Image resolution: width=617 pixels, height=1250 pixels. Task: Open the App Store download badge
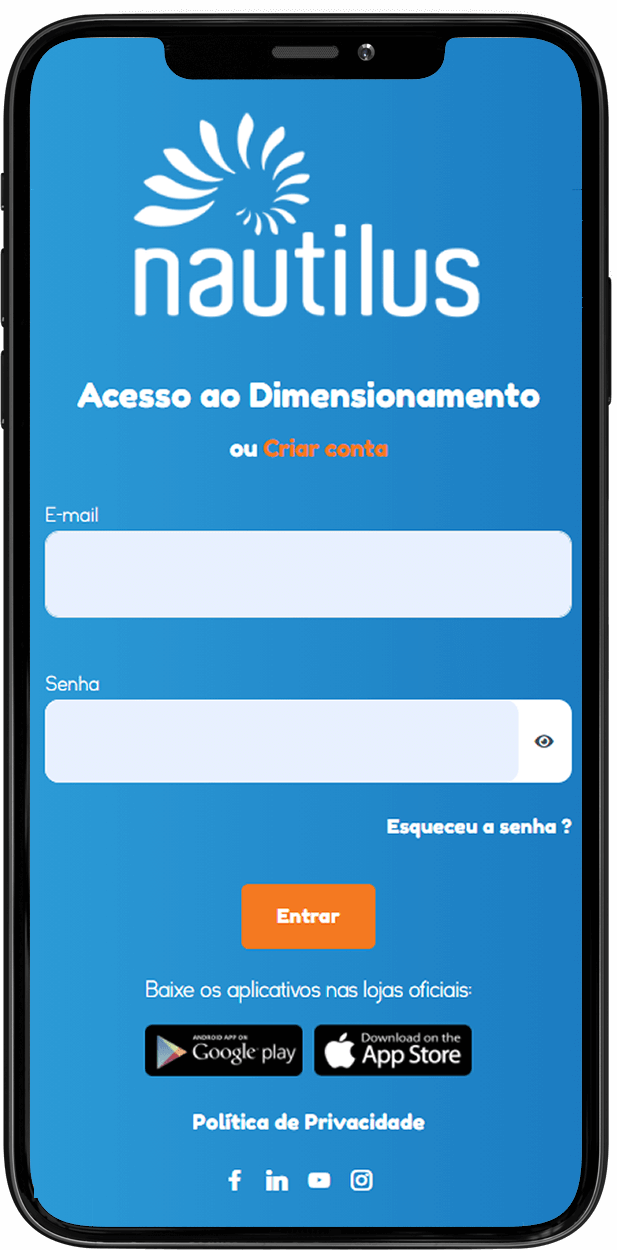pos(393,1050)
